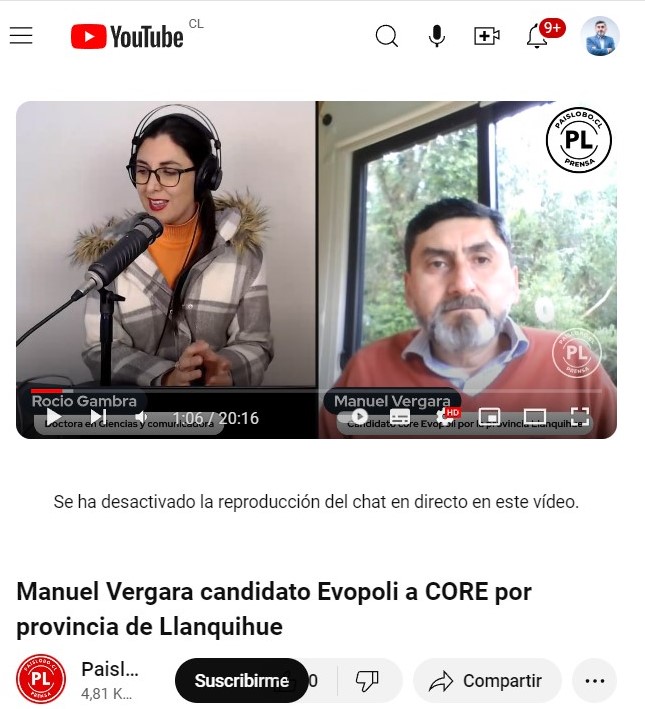Open the notifications bell
The width and height of the screenshot is (645, 709).
pos(537,36)
